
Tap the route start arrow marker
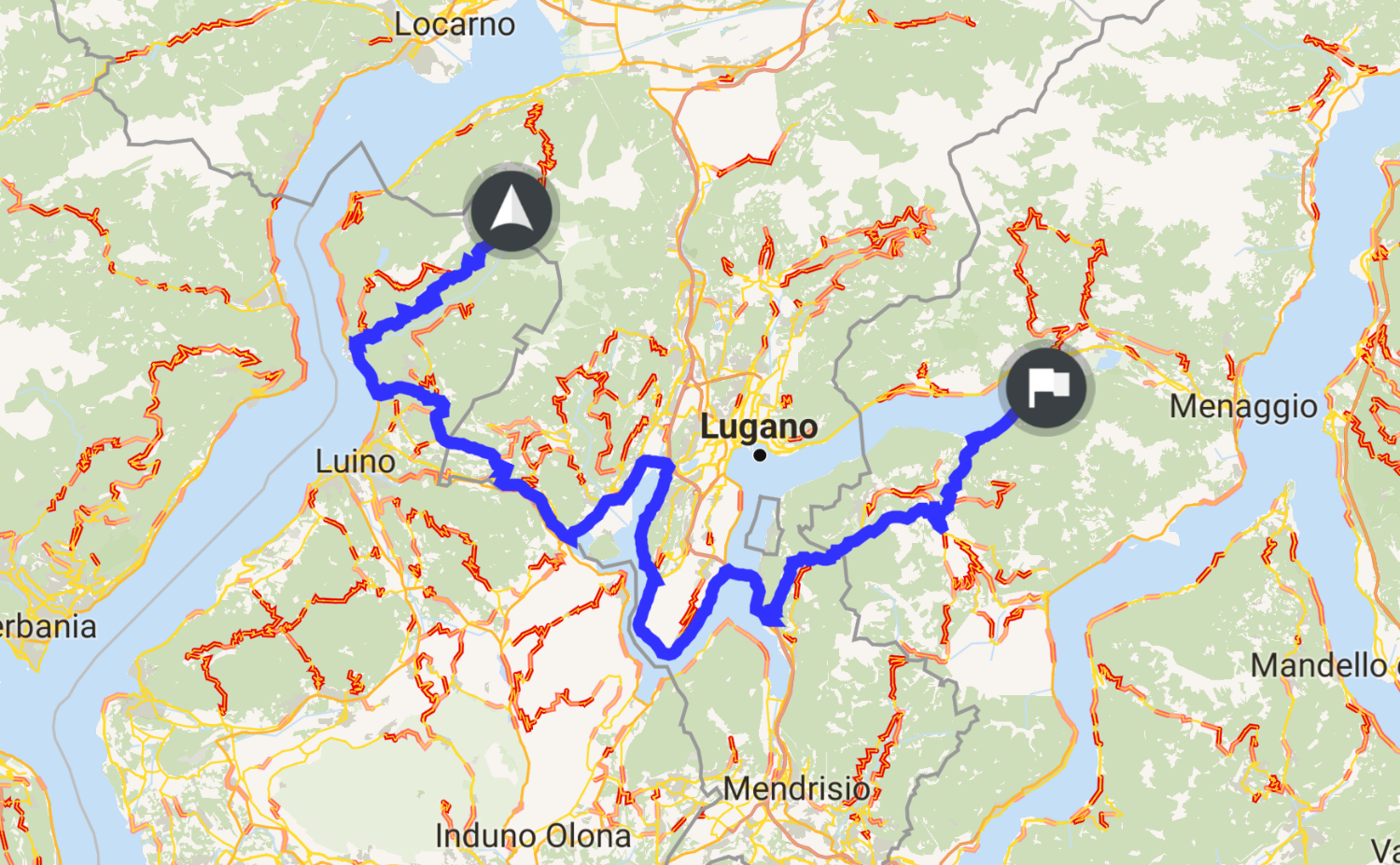[511, 211]
